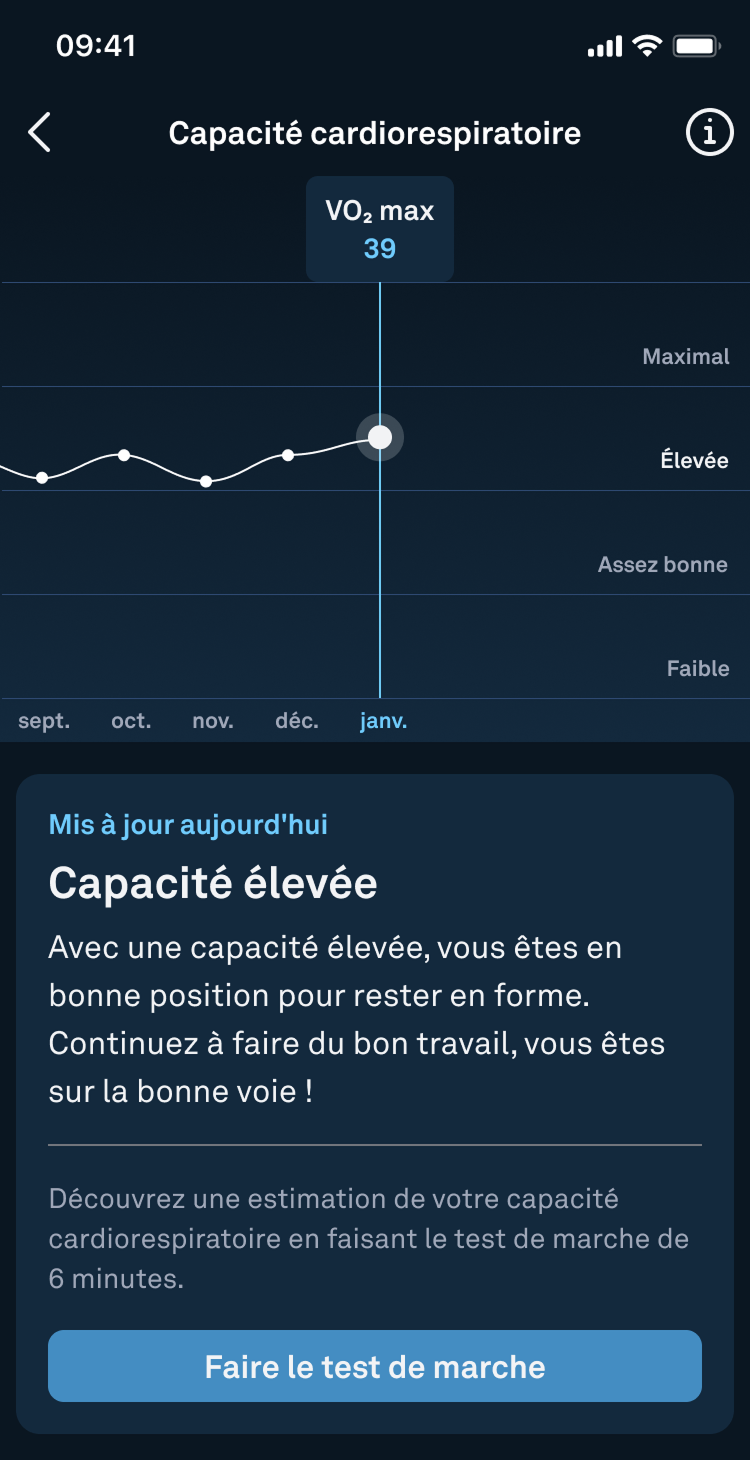Select the December data point on the chart
The height and width of the screenshot is (1460, 750).
(x=288, y=455)
